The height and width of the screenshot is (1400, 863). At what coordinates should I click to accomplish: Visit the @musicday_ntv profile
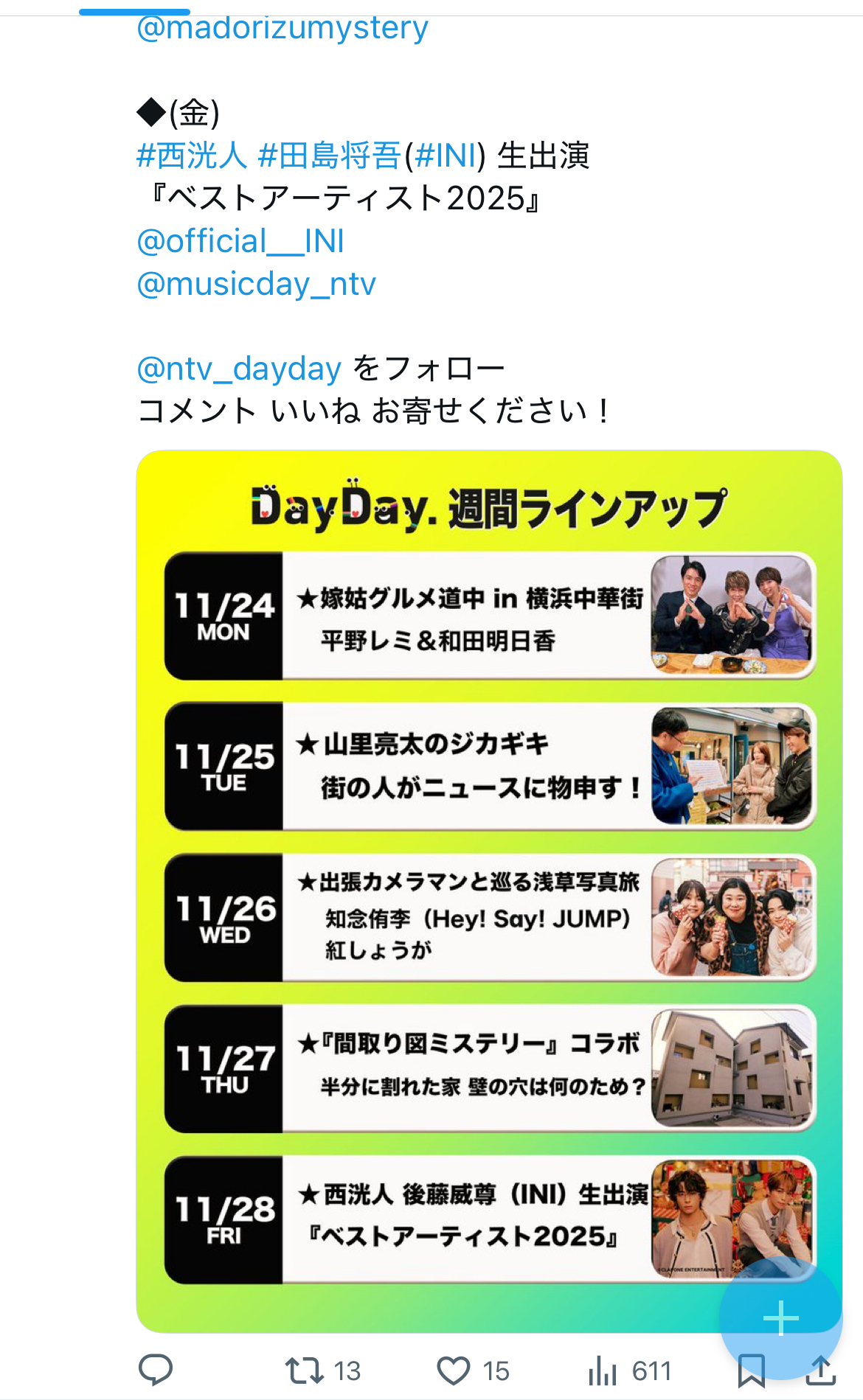coord(256,284)
